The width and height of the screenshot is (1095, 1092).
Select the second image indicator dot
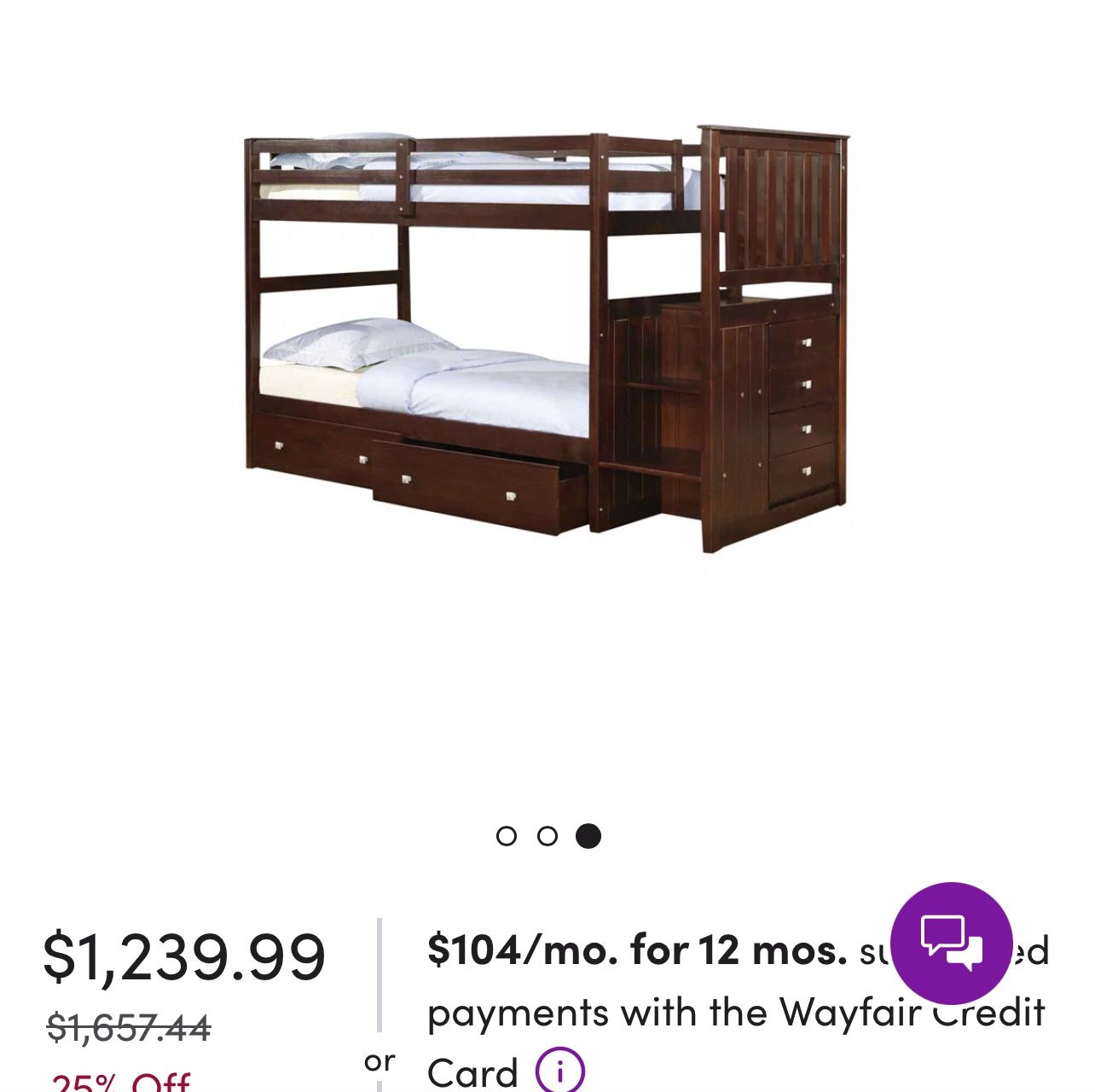(547, 836)
